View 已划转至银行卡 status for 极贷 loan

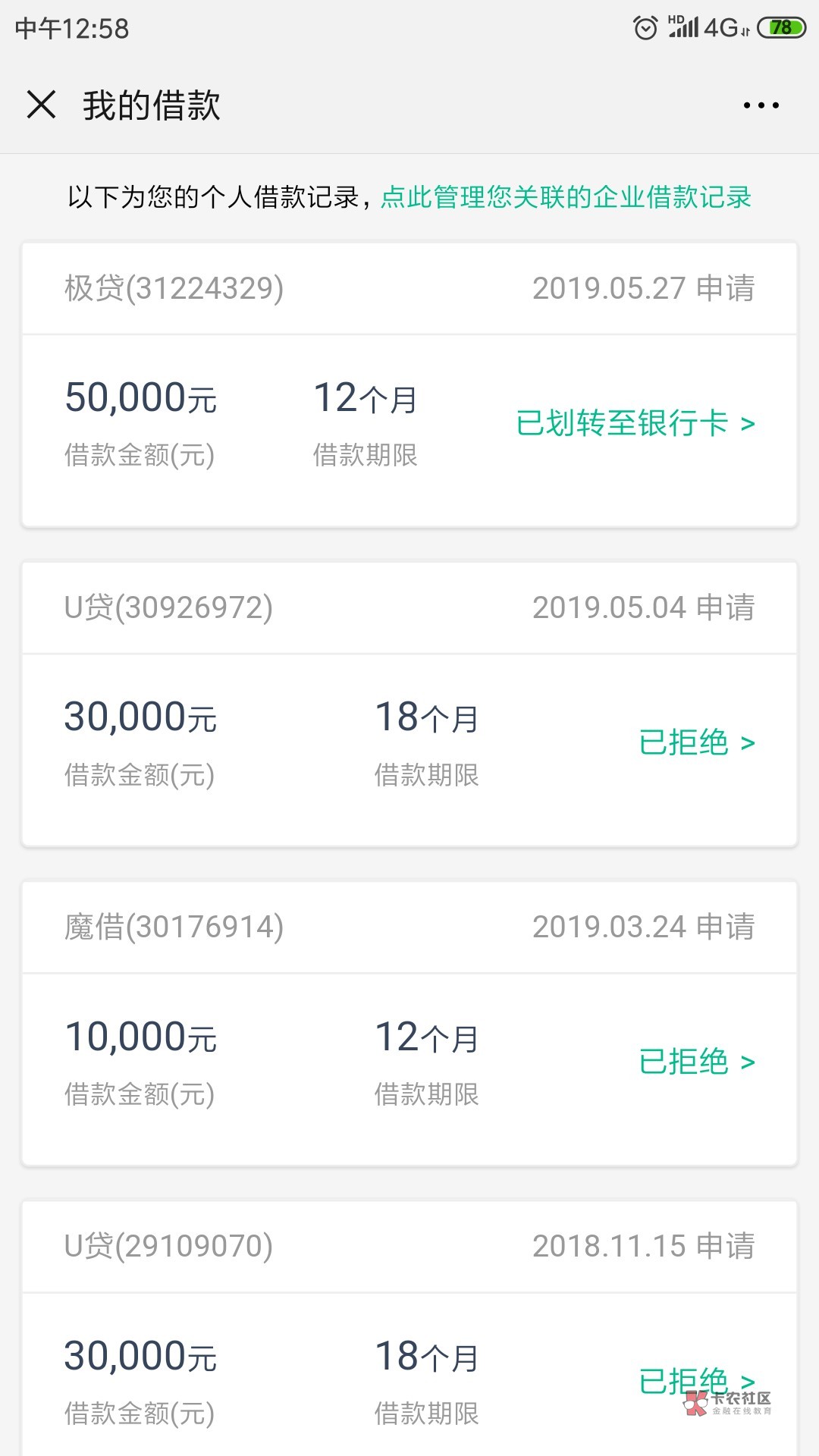pyautogui.click(x=635, y=423)
